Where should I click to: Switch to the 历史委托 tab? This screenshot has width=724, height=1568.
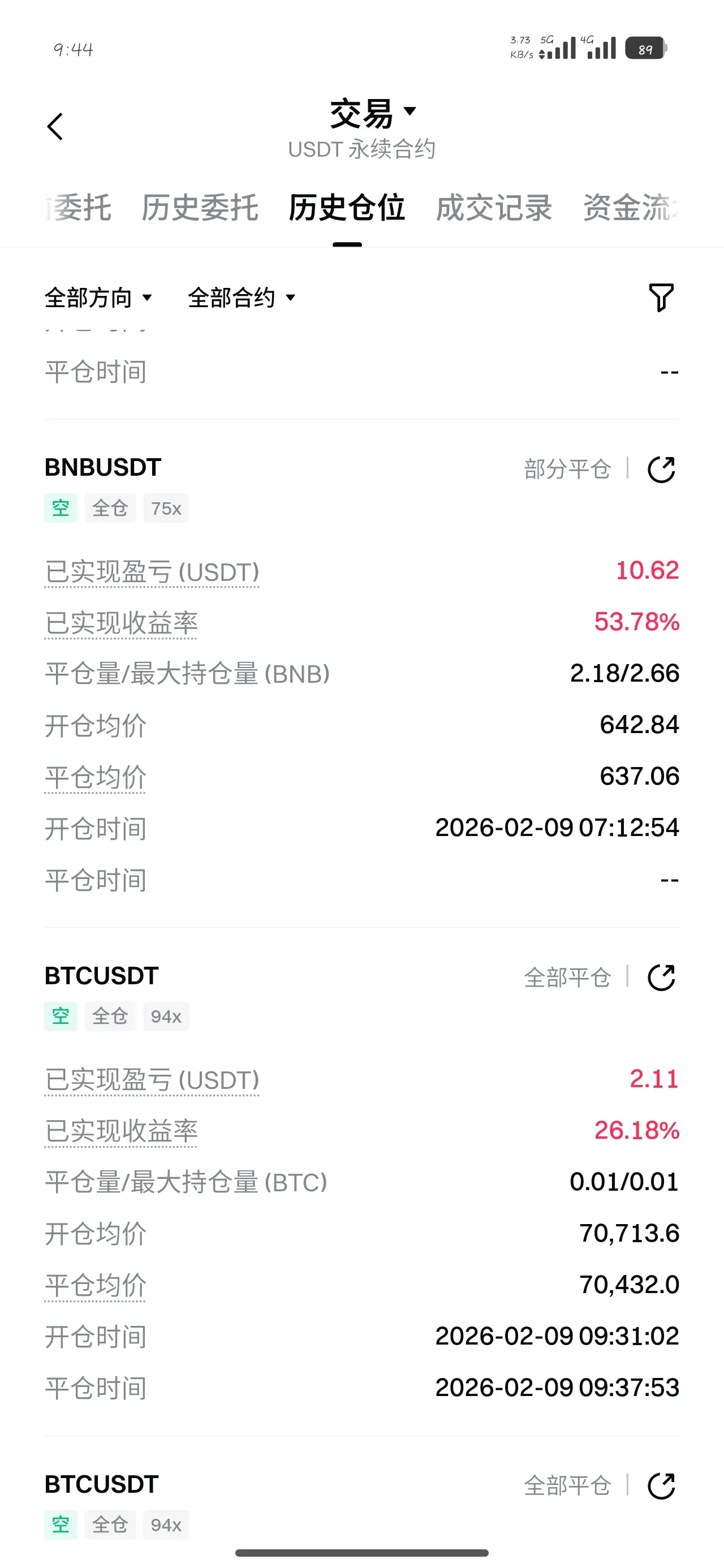pyautogui.click(x=200, y=208)
